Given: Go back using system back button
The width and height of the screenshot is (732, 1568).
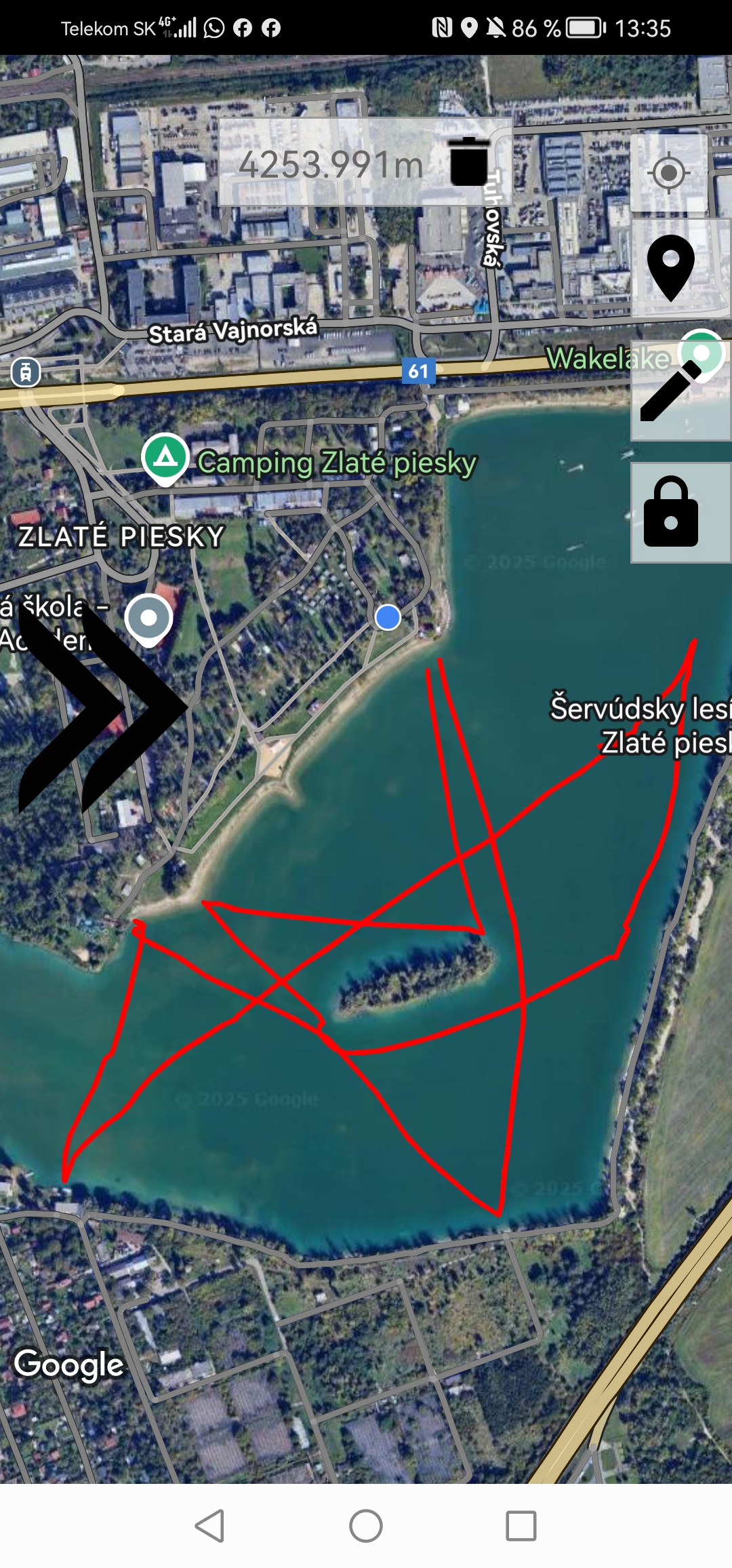Looking at the screenshot, I should tap(209, 1526).
